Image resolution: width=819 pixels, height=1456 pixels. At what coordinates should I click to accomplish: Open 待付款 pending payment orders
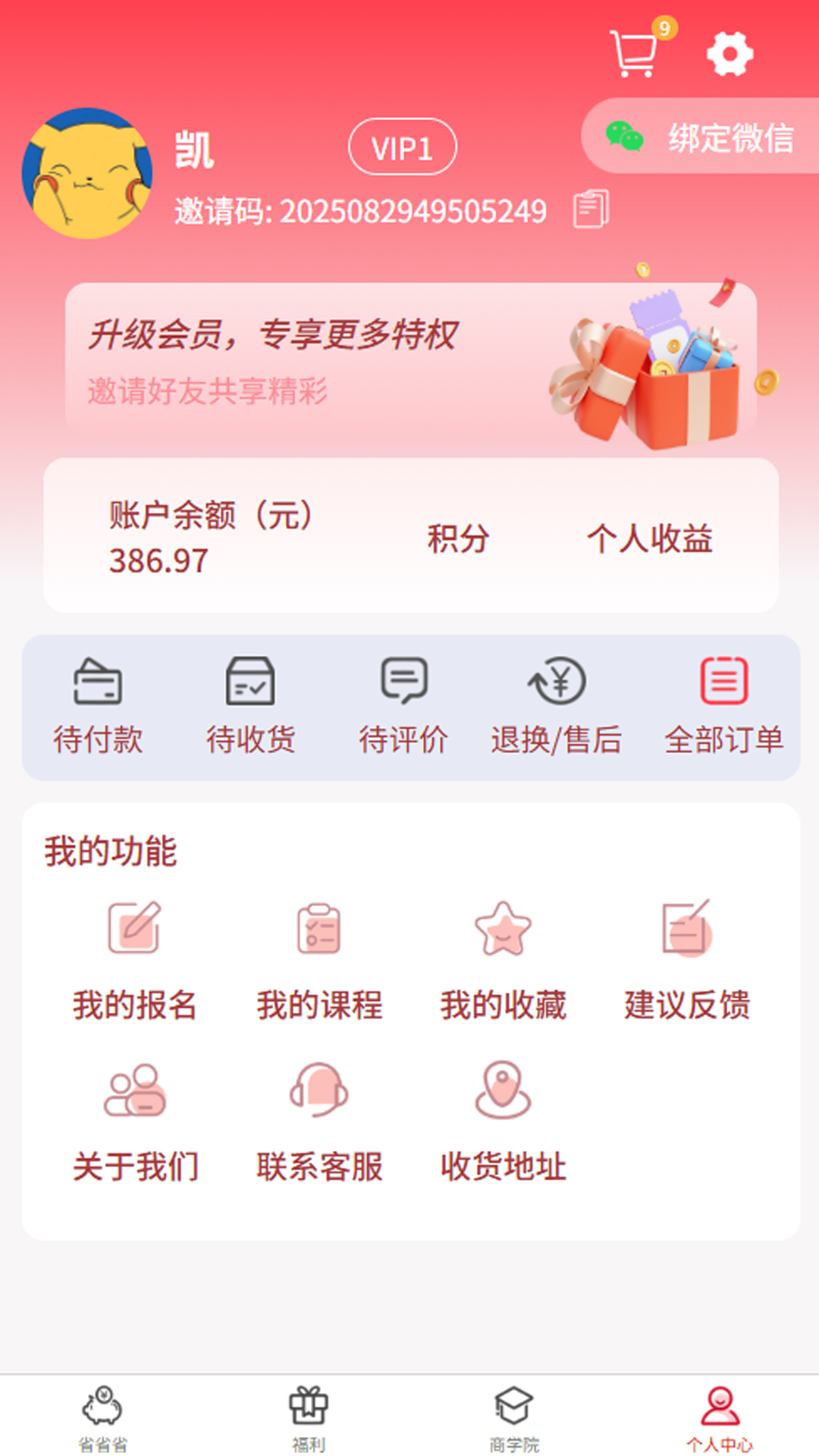coord(98,706)
